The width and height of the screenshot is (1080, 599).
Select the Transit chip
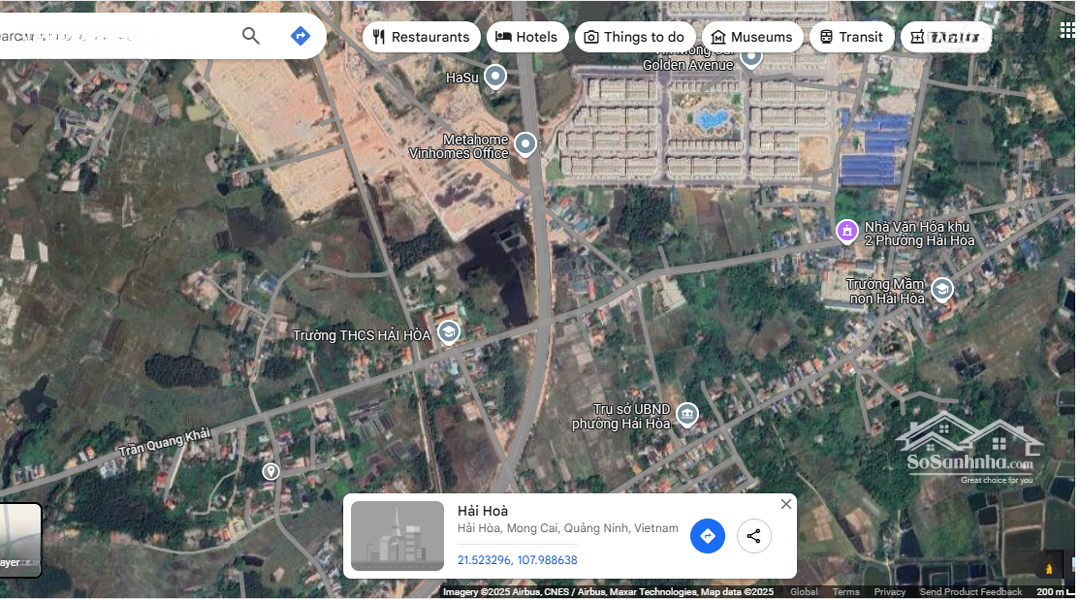[851, 37]
